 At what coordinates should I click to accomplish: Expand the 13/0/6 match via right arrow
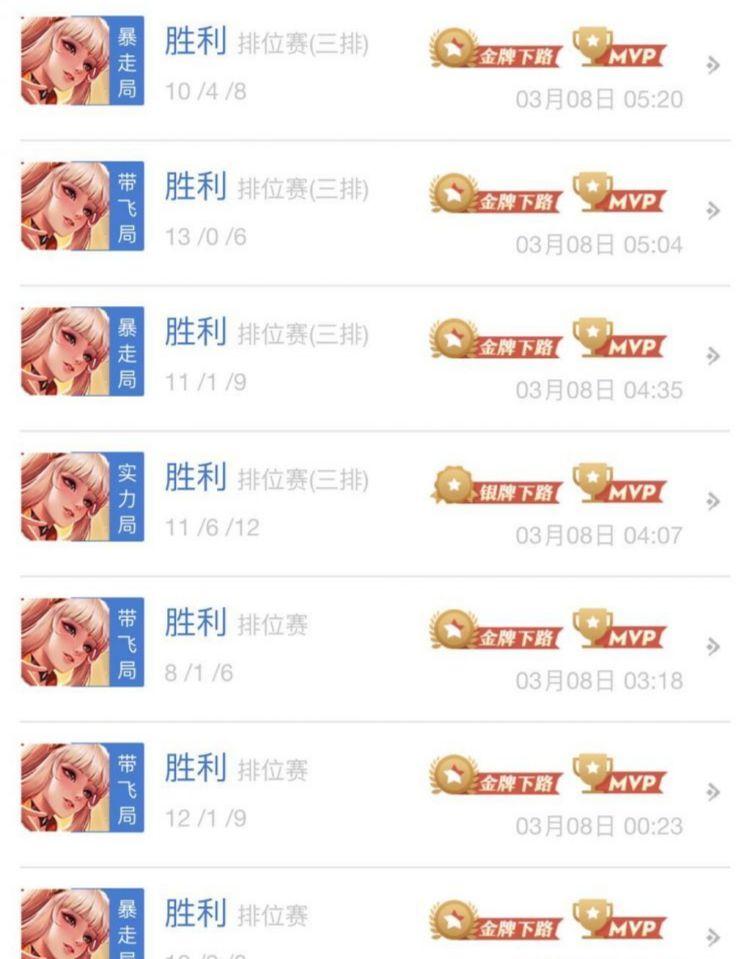click(713, 211)
